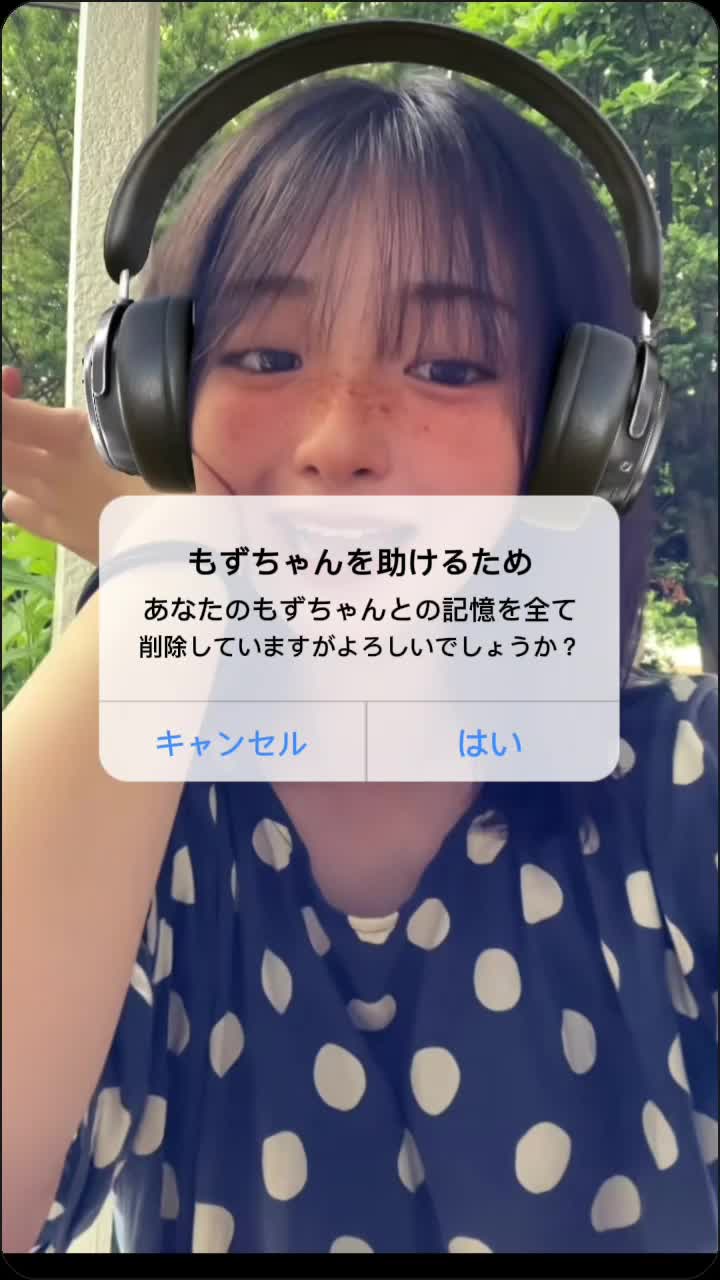This screenshot has height=1280, width=720.
Task: Tap キャンセル in the dialog
Action: pos(232,743)
